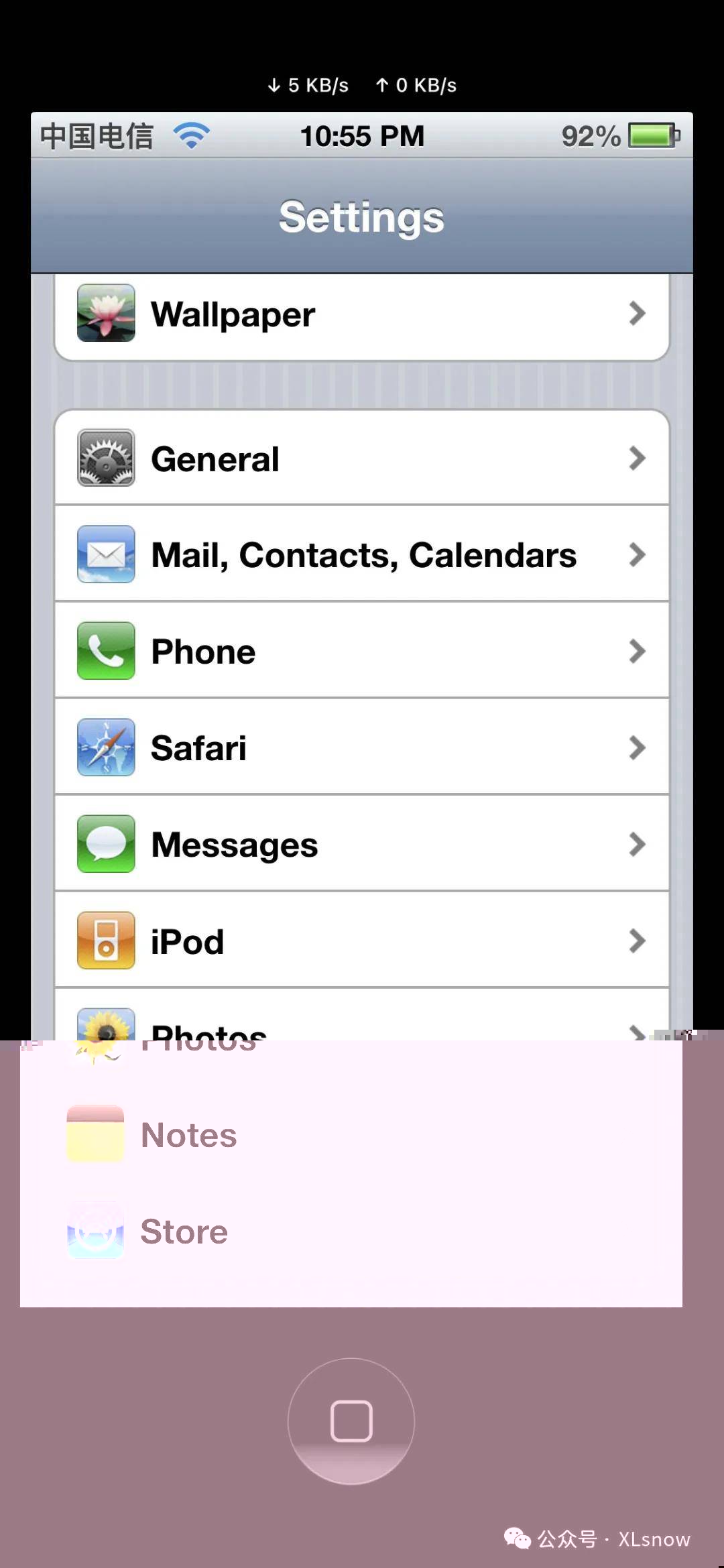Screen dimensions: 724x1568
Task: Tap the round home button
Action: (x=351, y=1421)
